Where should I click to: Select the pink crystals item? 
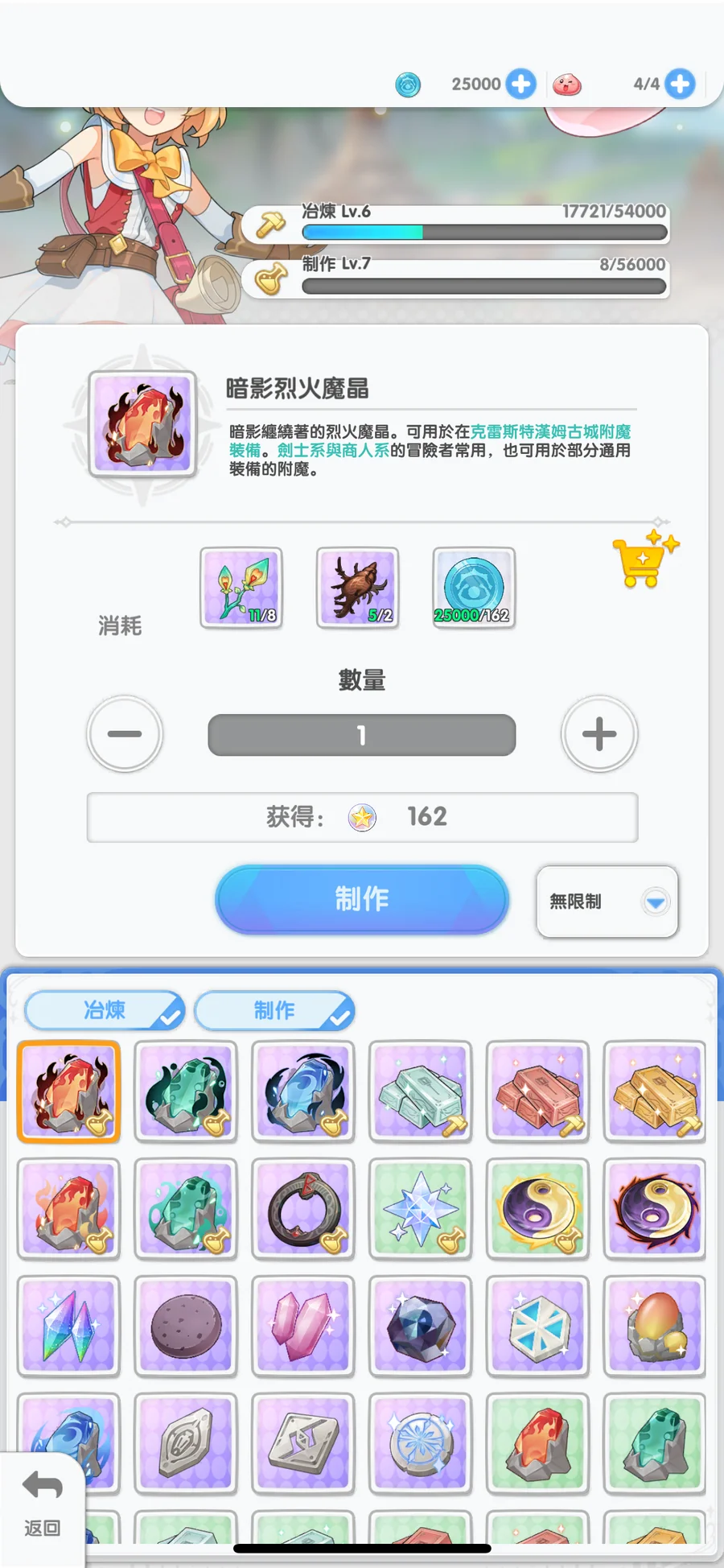click(x=303, y=1327)
